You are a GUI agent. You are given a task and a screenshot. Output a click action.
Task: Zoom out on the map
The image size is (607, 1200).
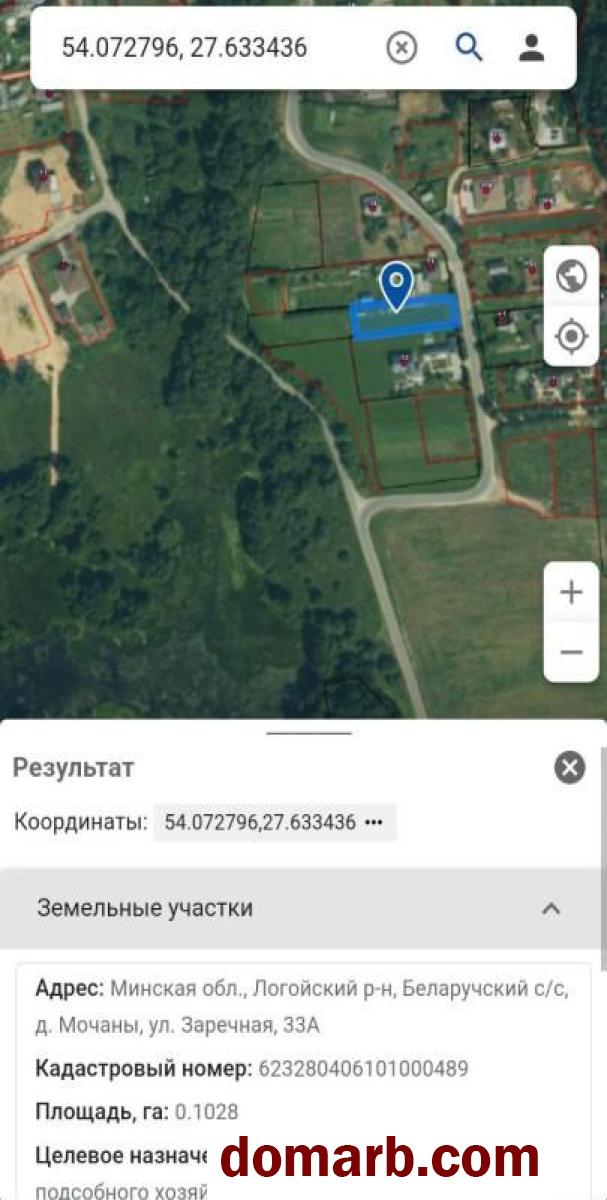click(571, 652)
